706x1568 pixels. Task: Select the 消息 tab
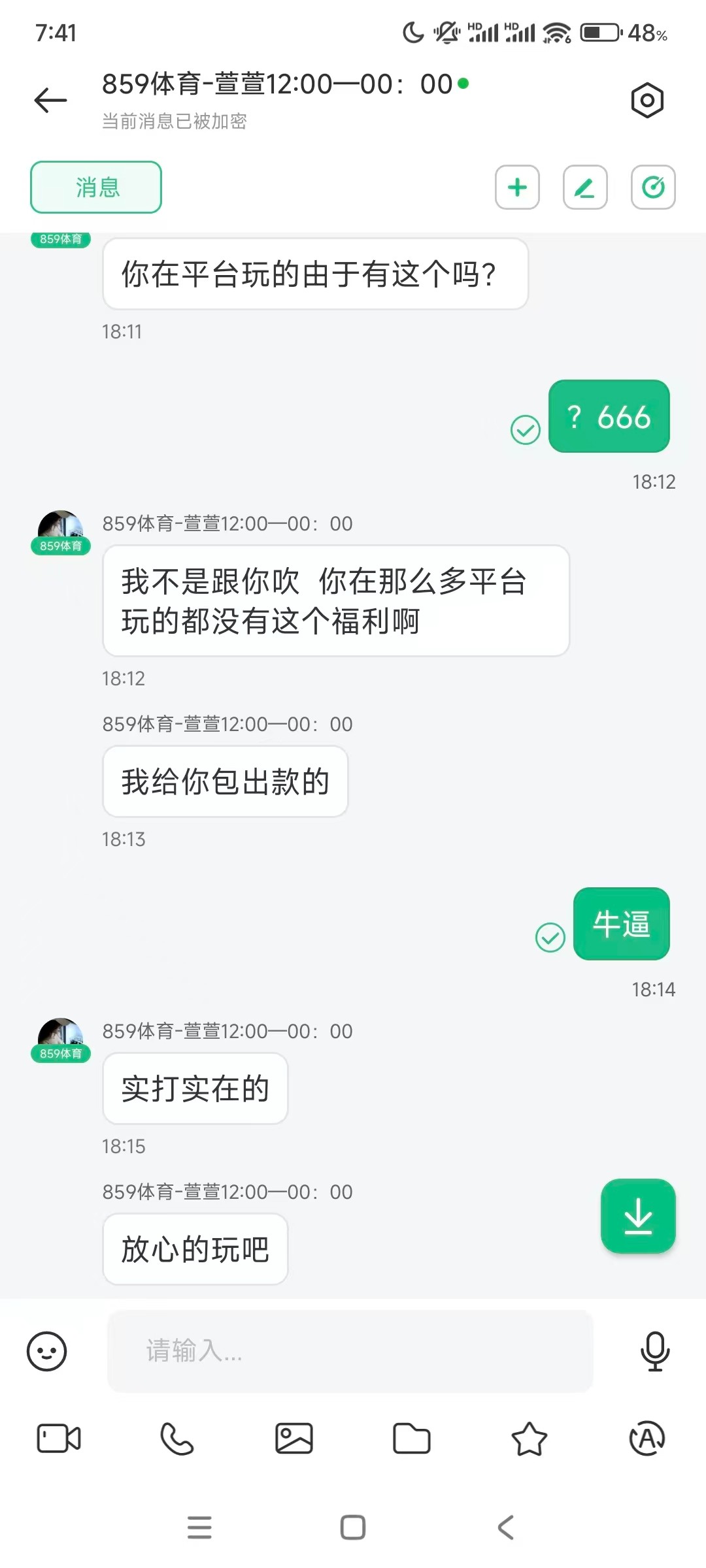click(96, 188)
